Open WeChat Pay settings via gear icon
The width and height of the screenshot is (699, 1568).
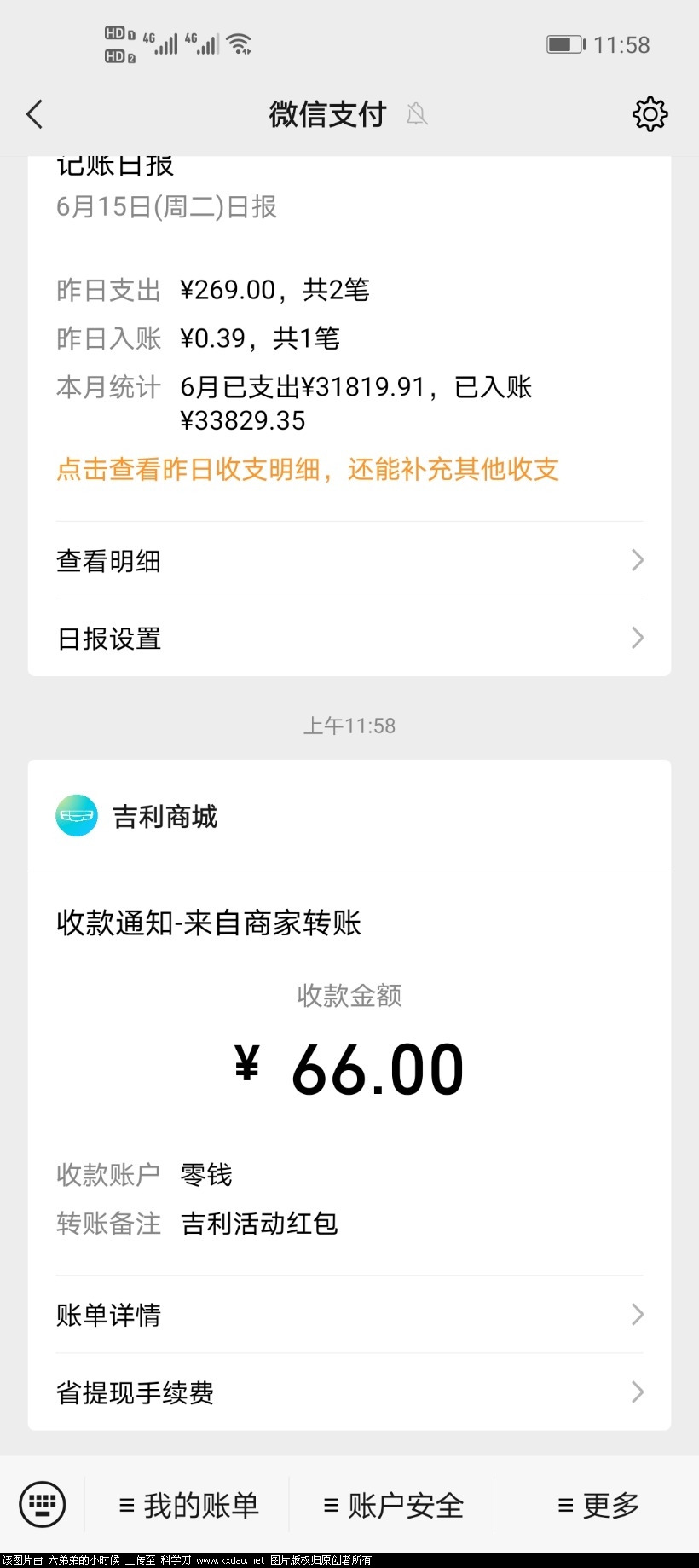point(650,113)
